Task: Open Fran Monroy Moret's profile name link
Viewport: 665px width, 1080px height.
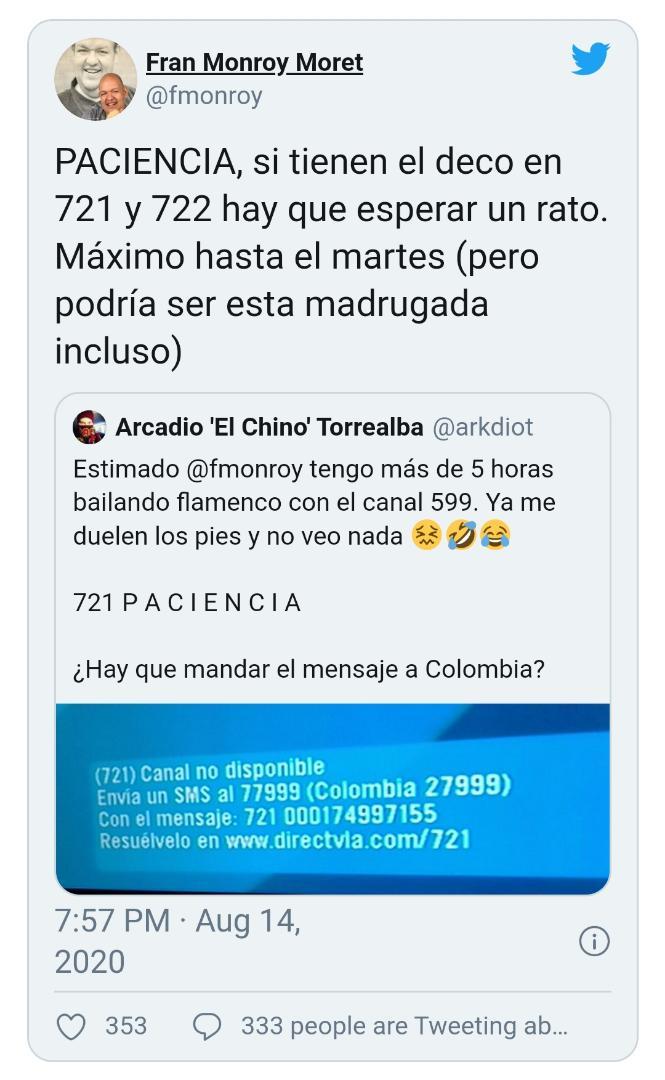Action: coord(254,63)
